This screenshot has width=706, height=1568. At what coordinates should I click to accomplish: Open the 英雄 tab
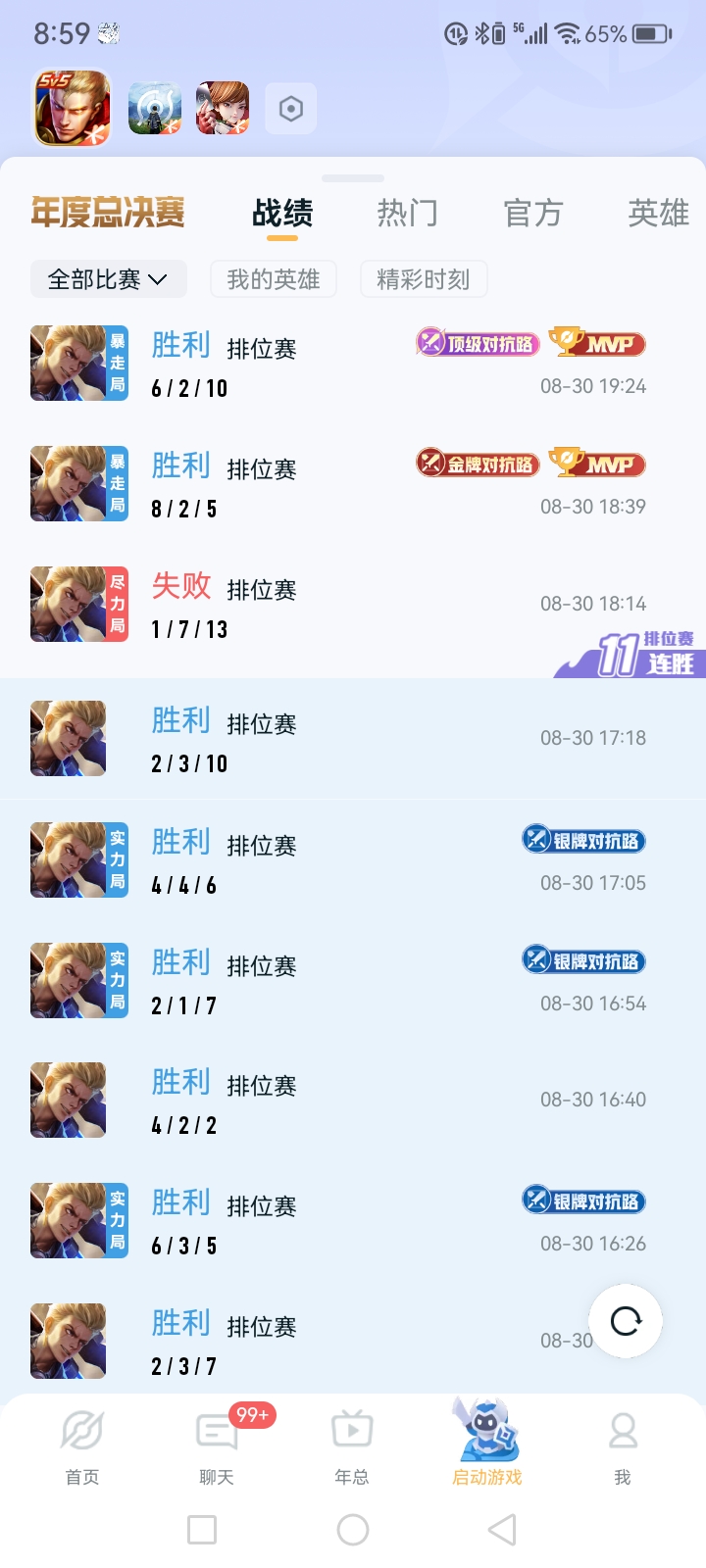click(658, 213)
